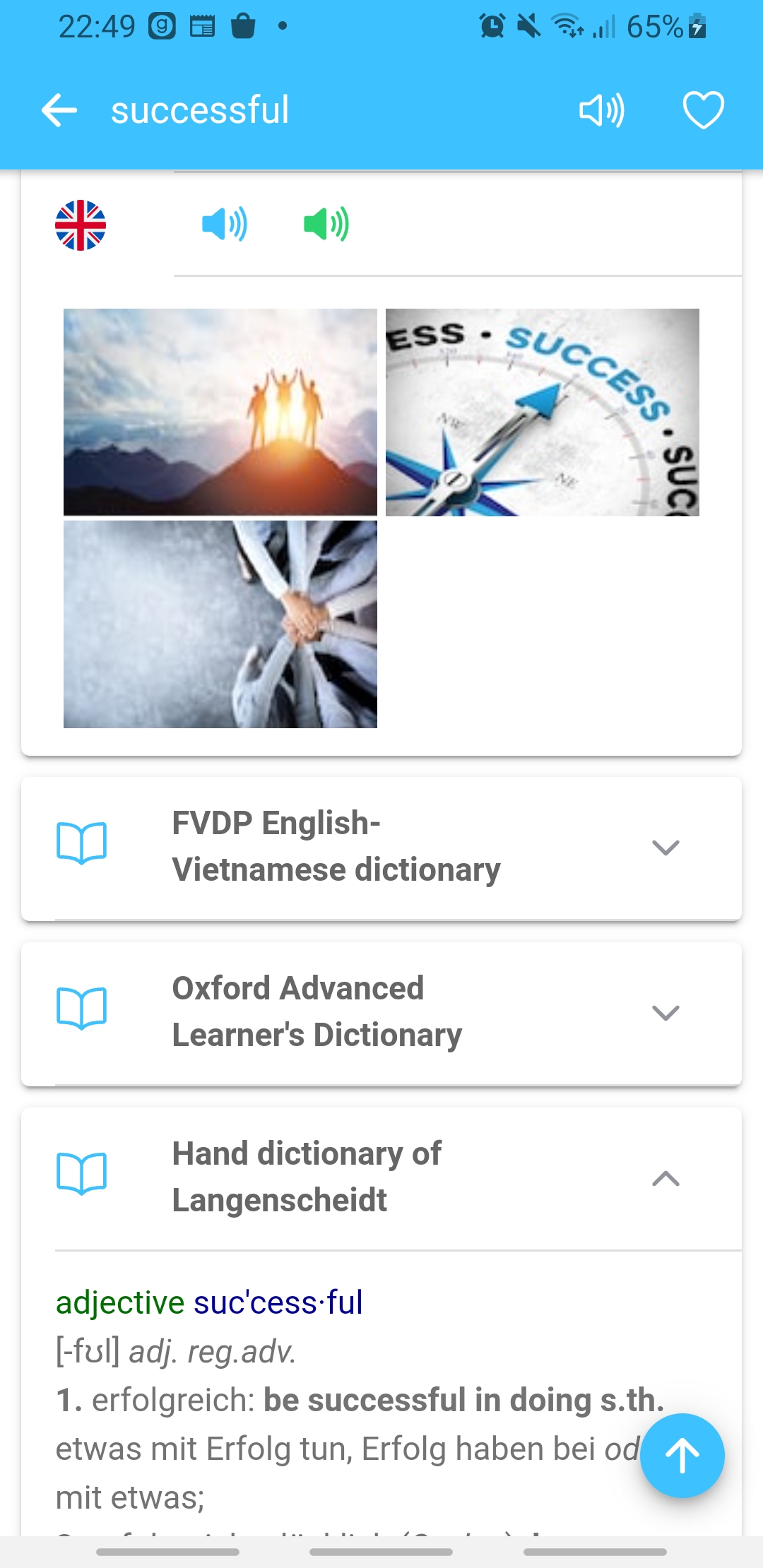Play pronunciation from the top bar speaker
Image resolution: width=763 pixels, height=1568 pixels.
coord(601,111)
